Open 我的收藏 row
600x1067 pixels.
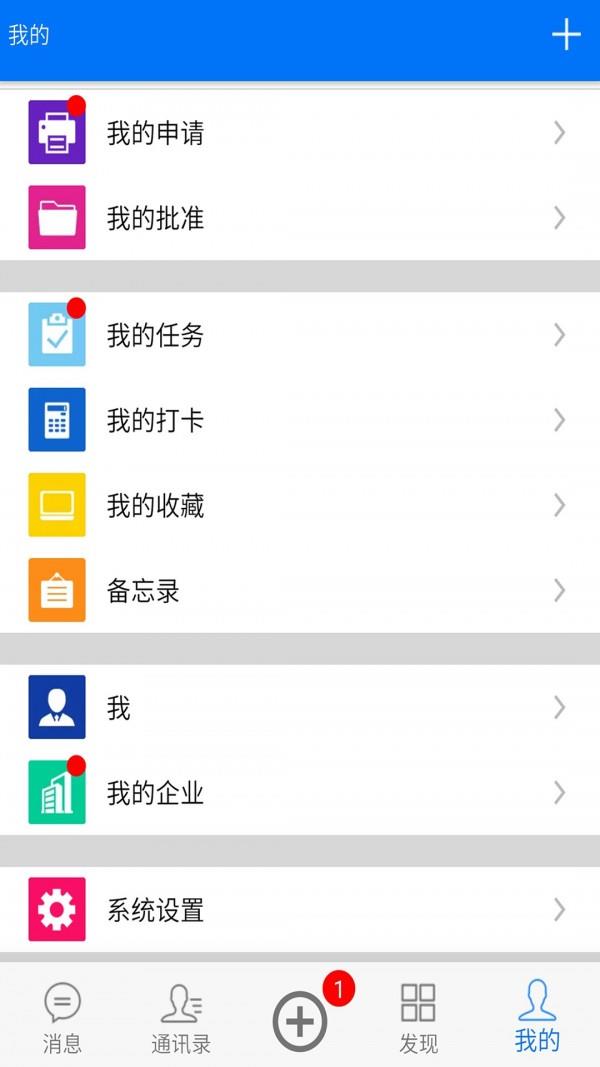300,505
